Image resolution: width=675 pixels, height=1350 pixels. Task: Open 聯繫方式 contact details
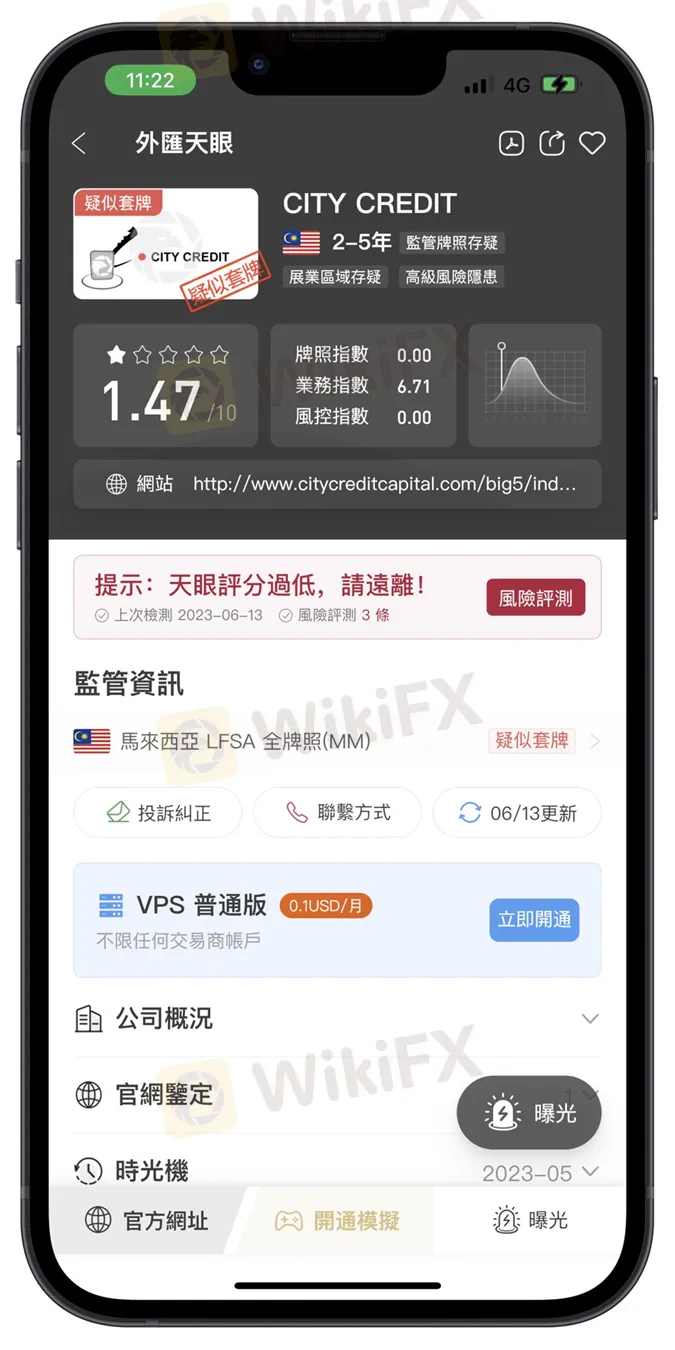click(x=337, y=812)
